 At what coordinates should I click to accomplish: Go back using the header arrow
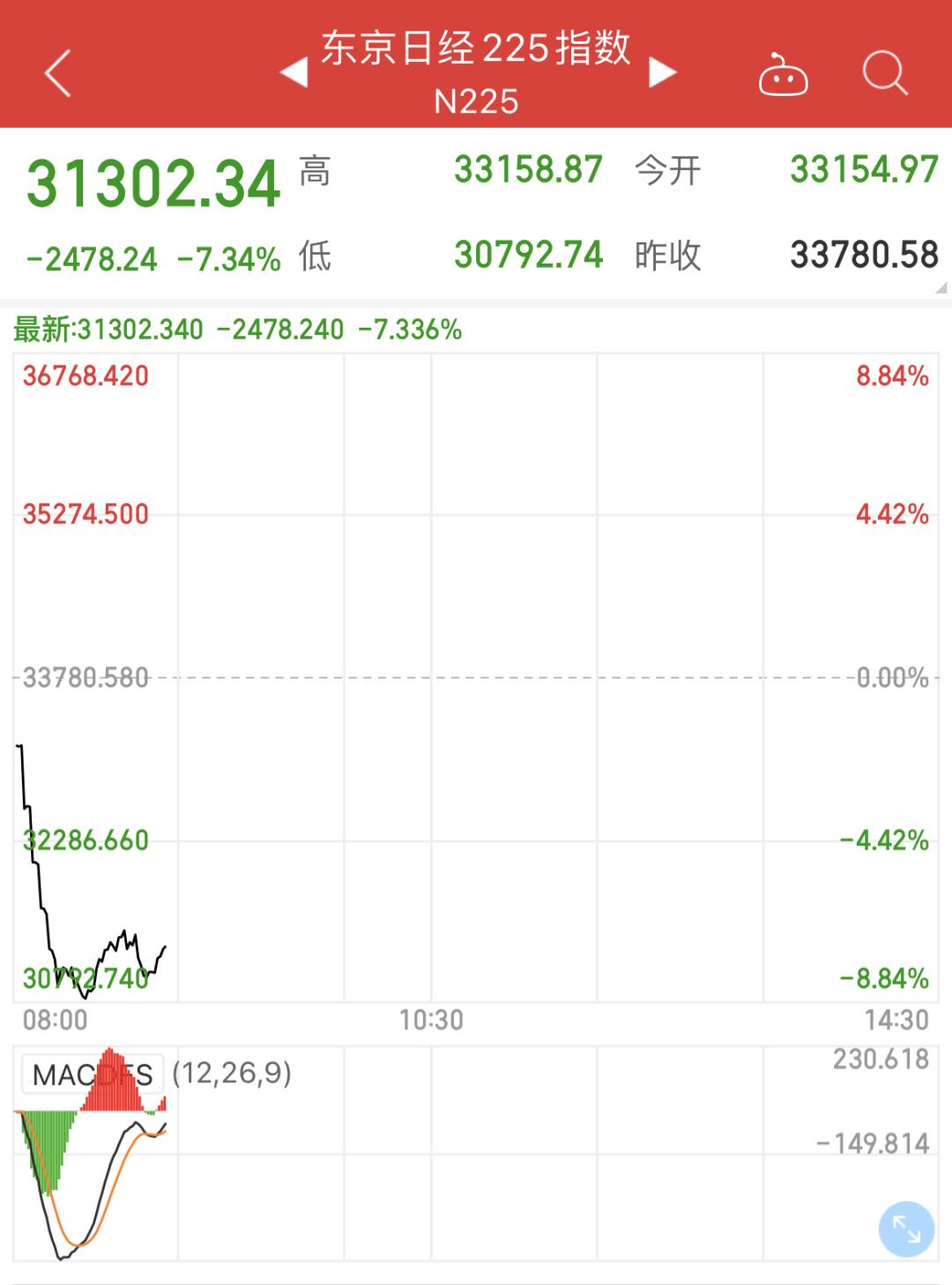58,73
